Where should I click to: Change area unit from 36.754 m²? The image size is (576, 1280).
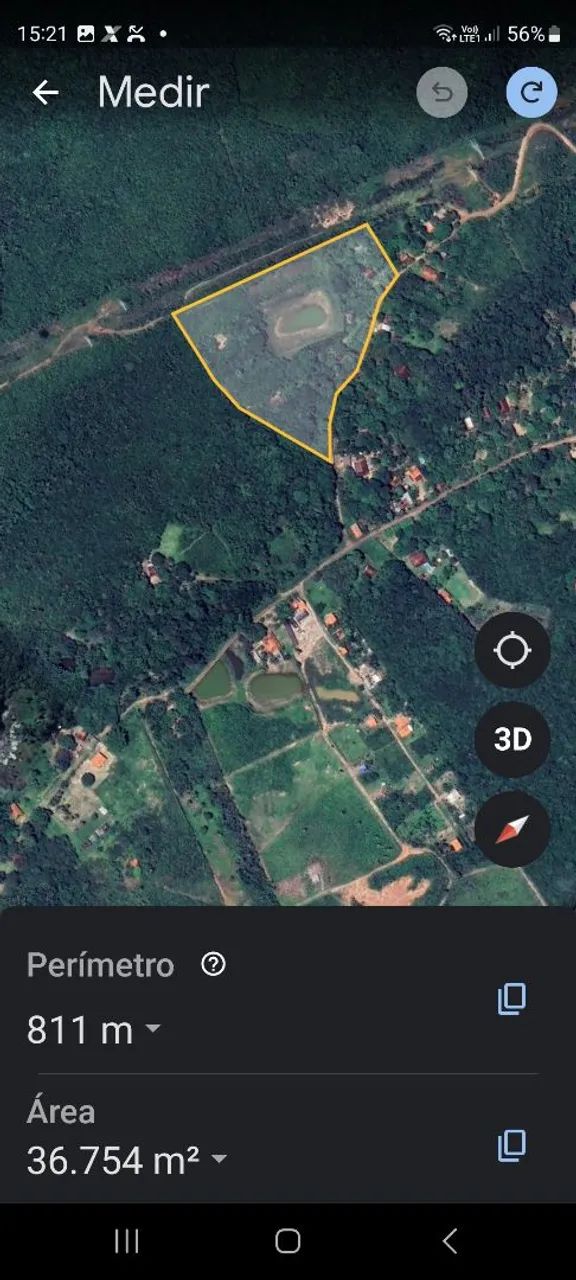[127, 1160]
